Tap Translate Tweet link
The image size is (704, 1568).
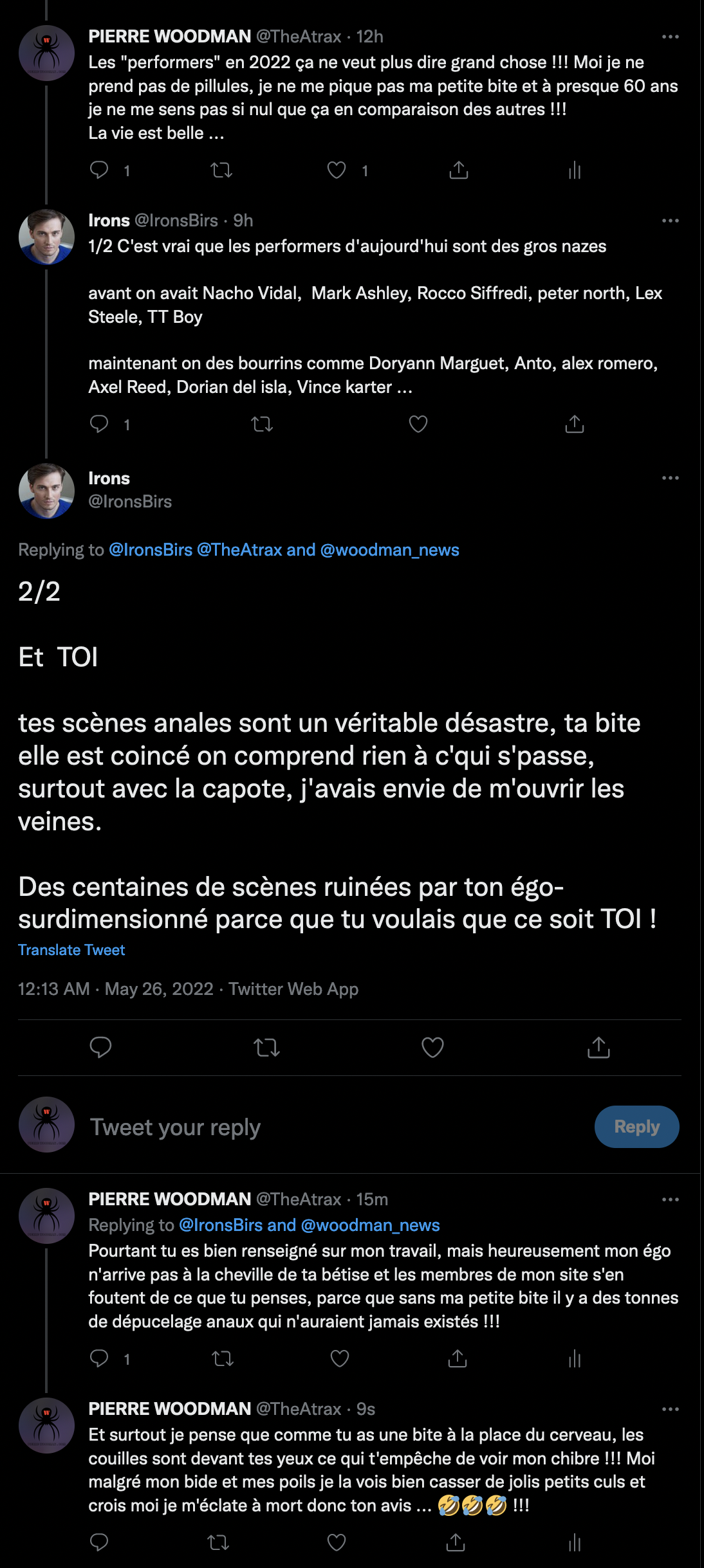coord(71,950)
